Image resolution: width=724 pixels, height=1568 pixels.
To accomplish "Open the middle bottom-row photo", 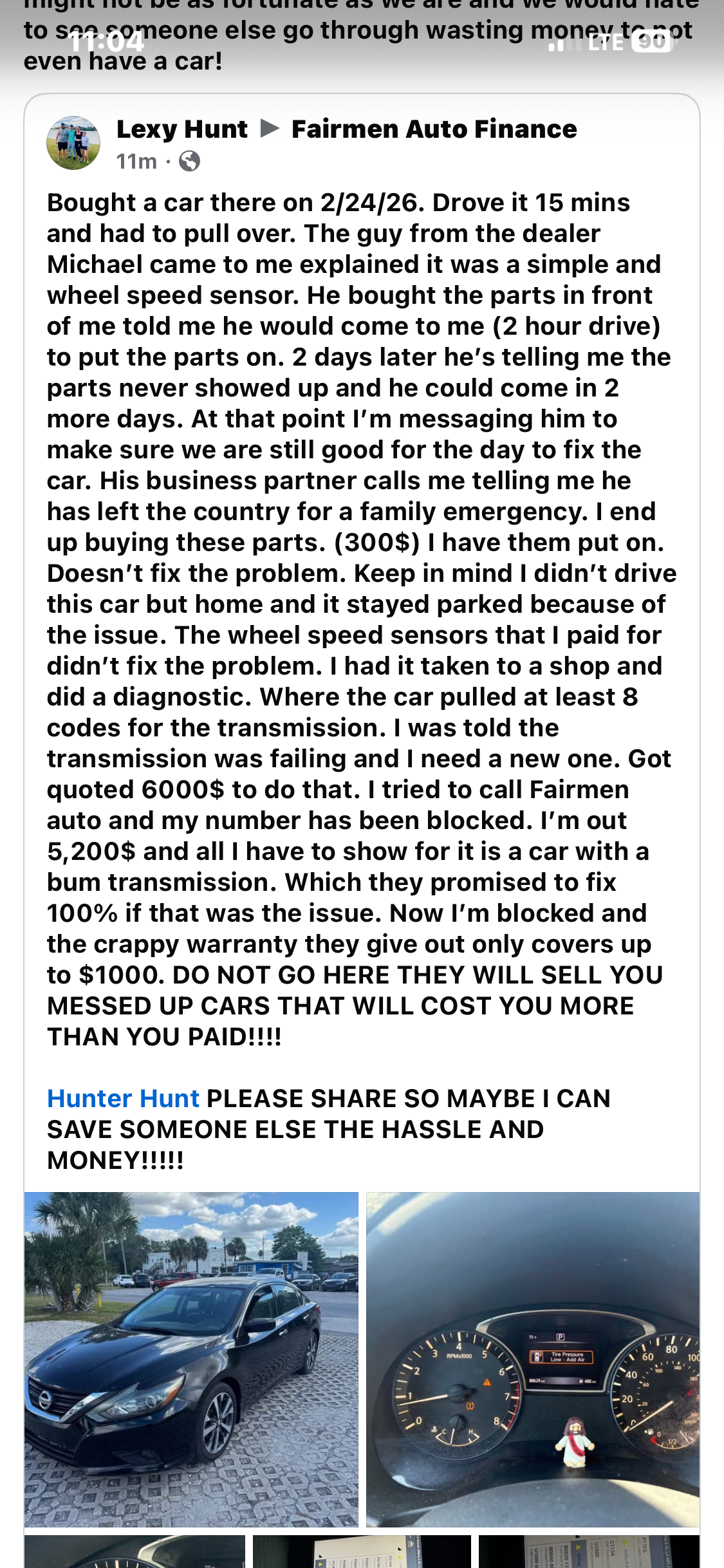I will (x=361, y=1551).
